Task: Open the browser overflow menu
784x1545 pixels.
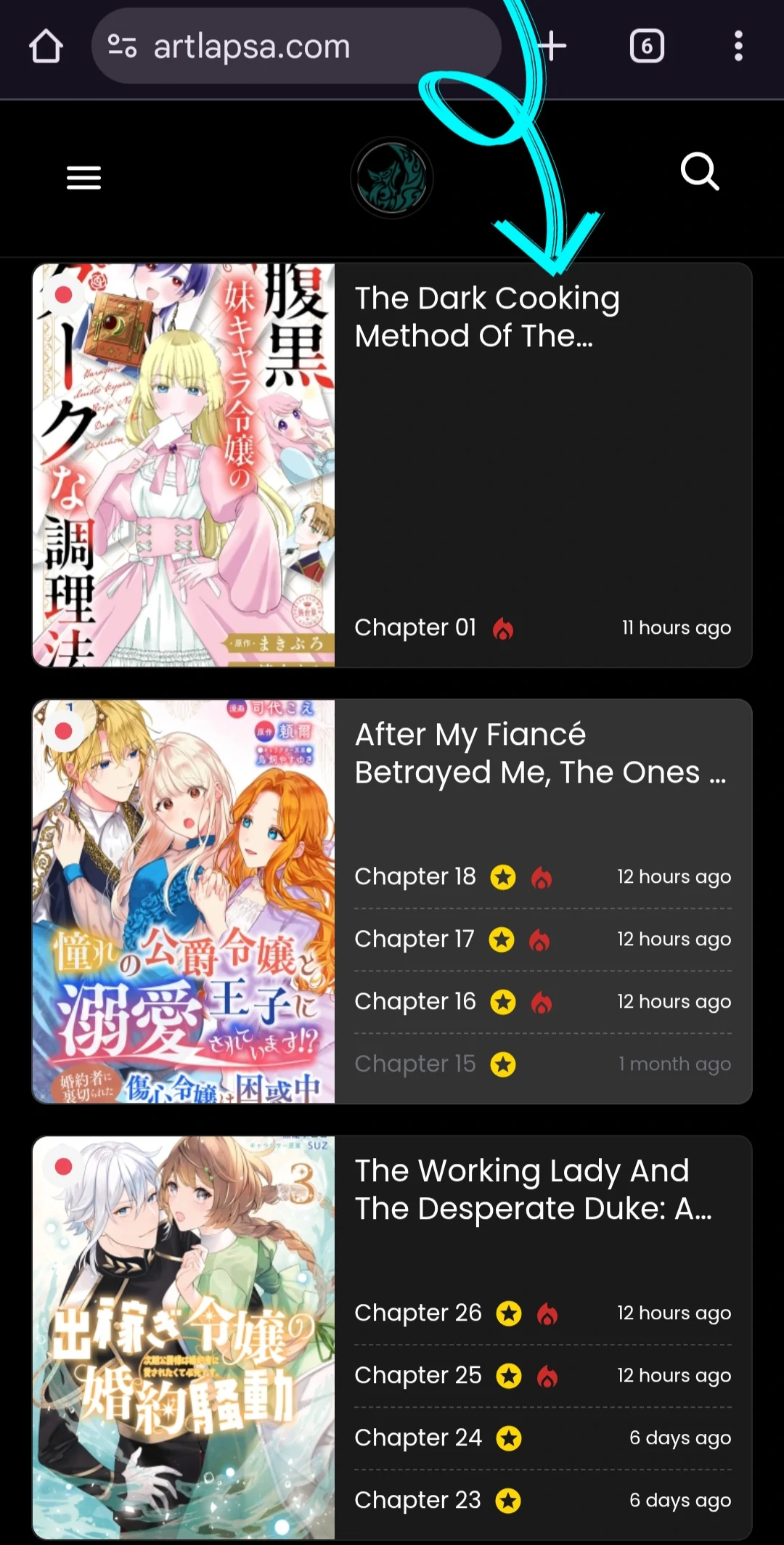Action: [738, 46]
